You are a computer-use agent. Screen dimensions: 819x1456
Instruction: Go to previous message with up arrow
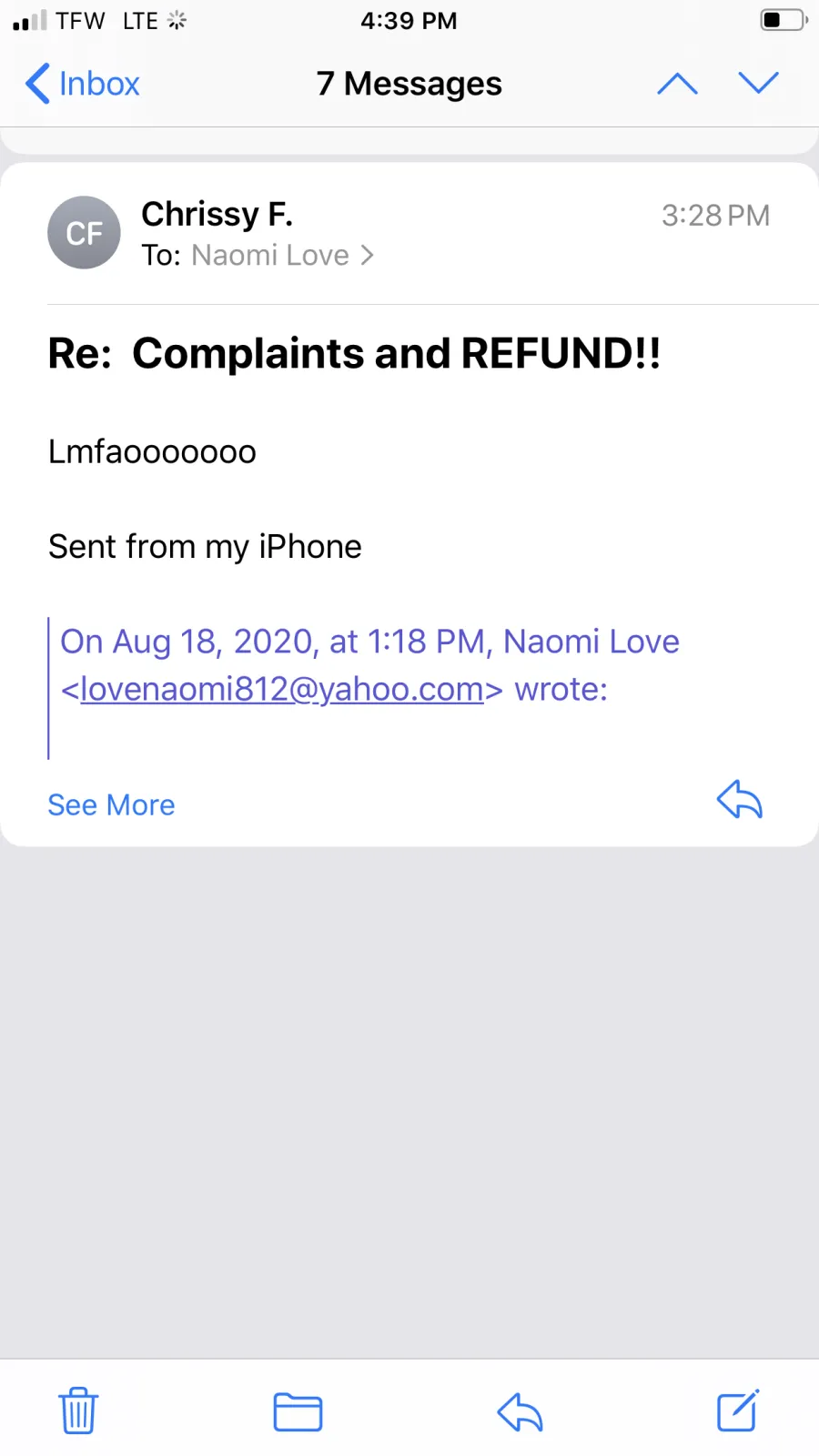coord(677,84)
